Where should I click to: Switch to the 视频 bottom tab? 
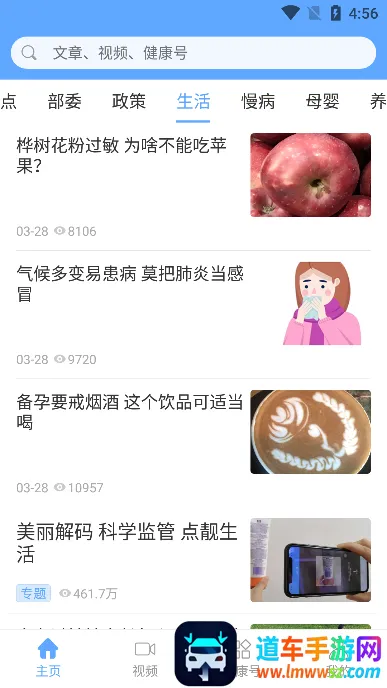coord(145,658)
